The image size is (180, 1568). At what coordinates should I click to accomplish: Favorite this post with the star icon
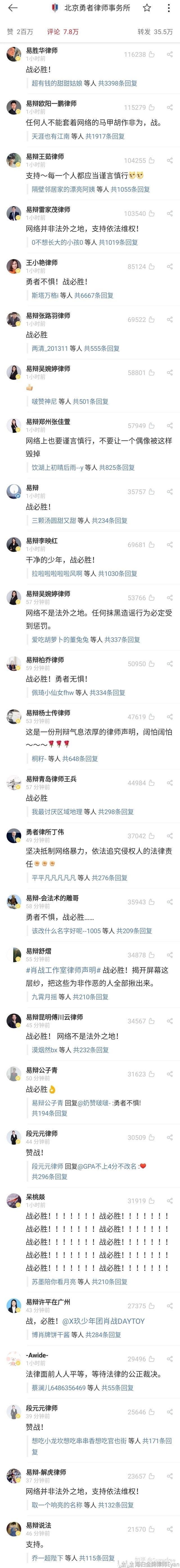click(x=147, y=8)
